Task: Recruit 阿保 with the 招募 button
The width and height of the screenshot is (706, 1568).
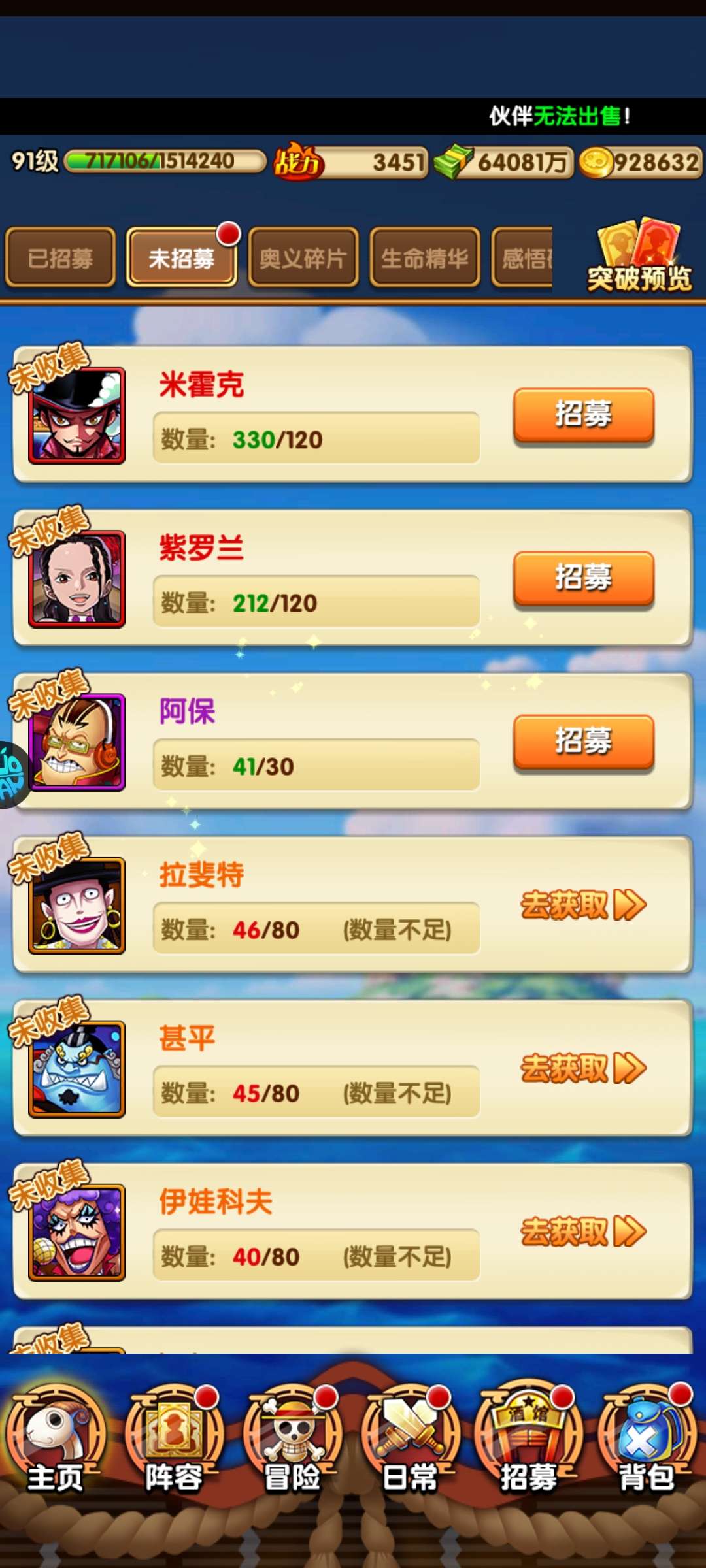Action: (583, 741)
